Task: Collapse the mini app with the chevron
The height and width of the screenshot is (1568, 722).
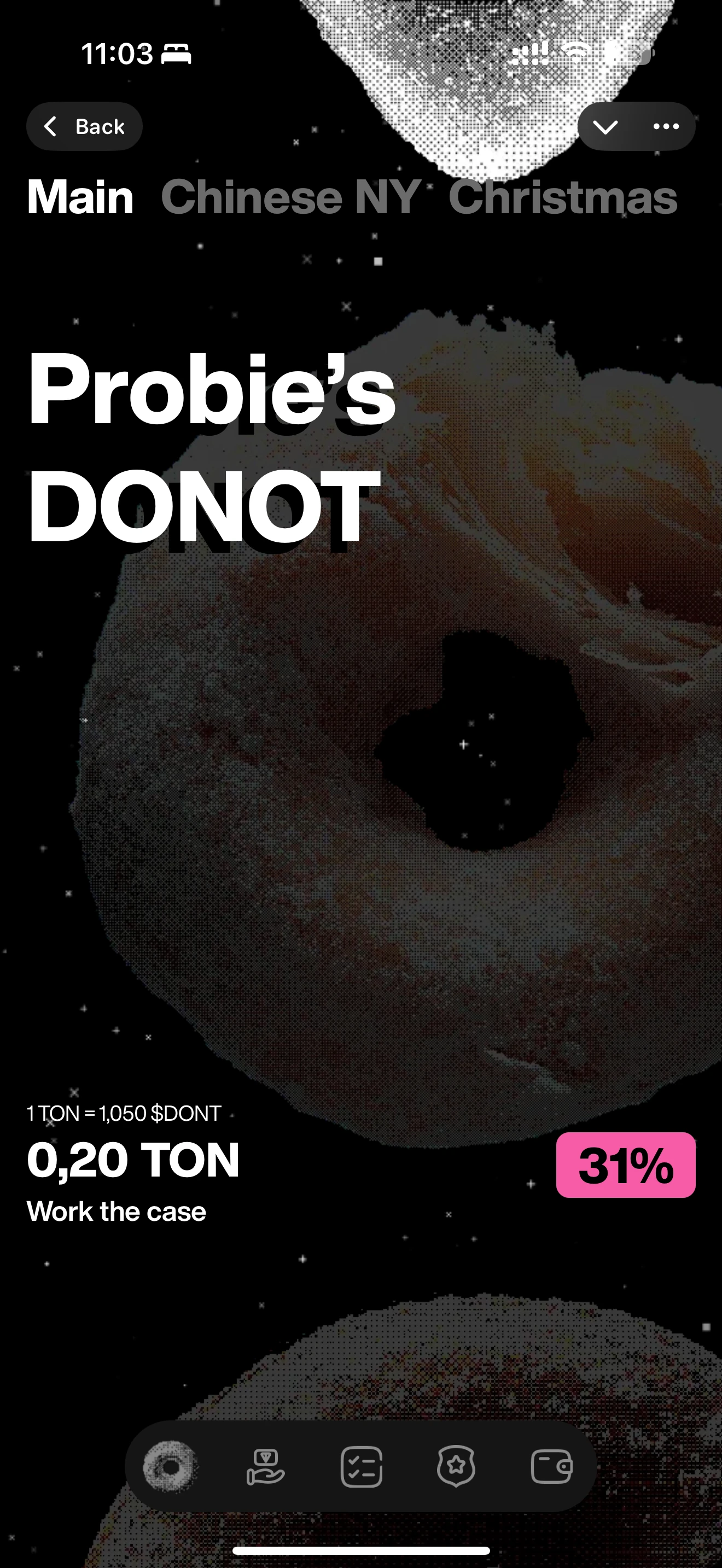Action: tap(605, 127)
